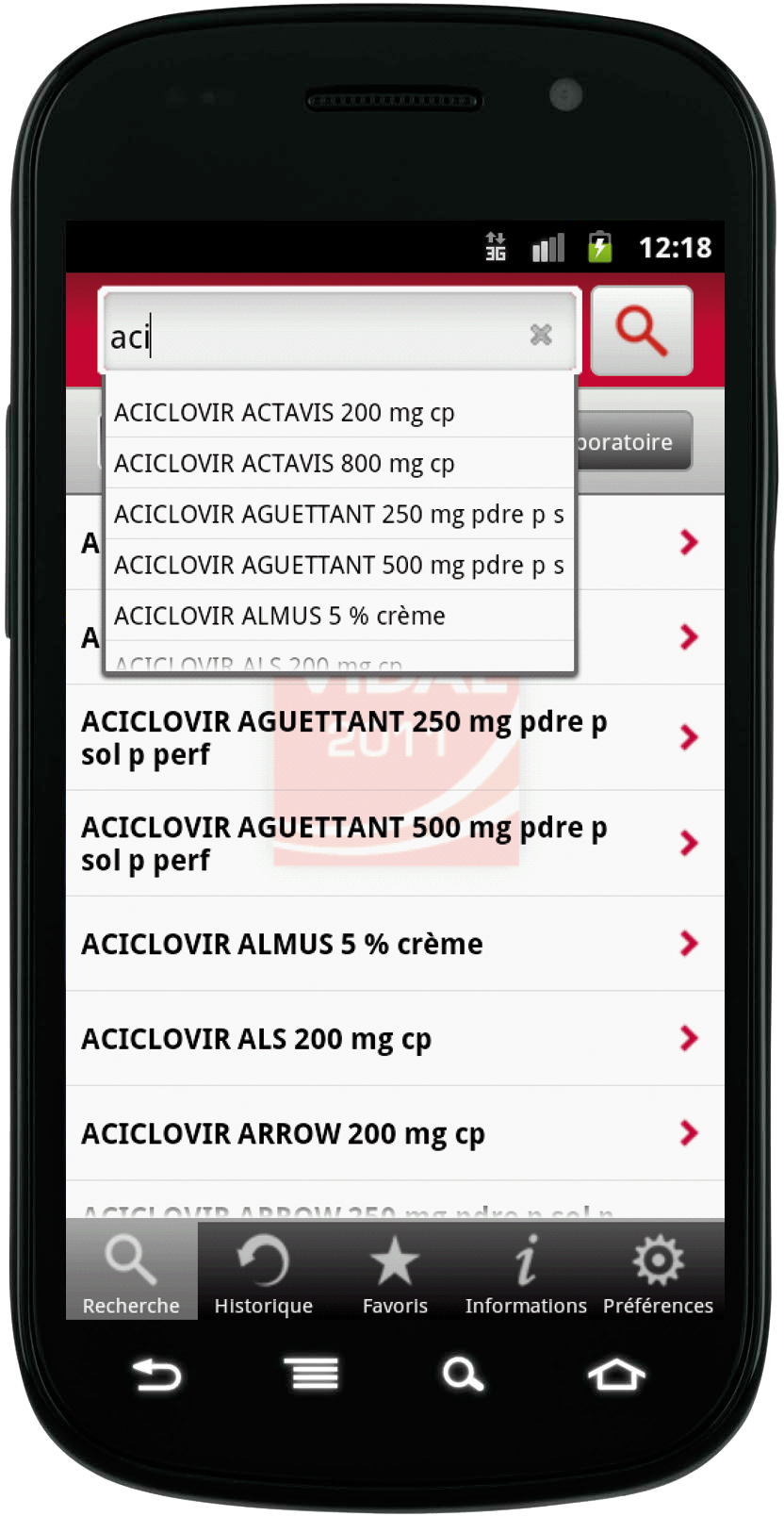Return home with the phone's home key
The image size is (784, 1516).
616,1376
